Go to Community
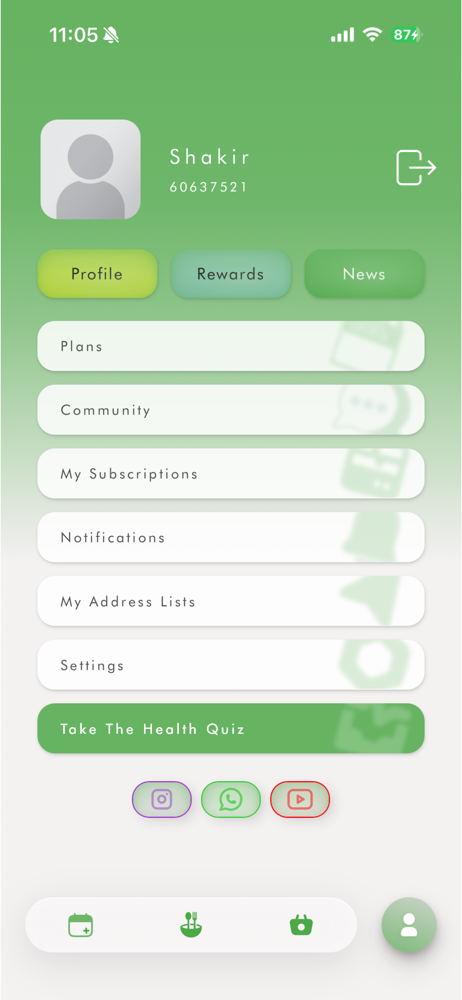The image size is (462, 1000). 231,409
